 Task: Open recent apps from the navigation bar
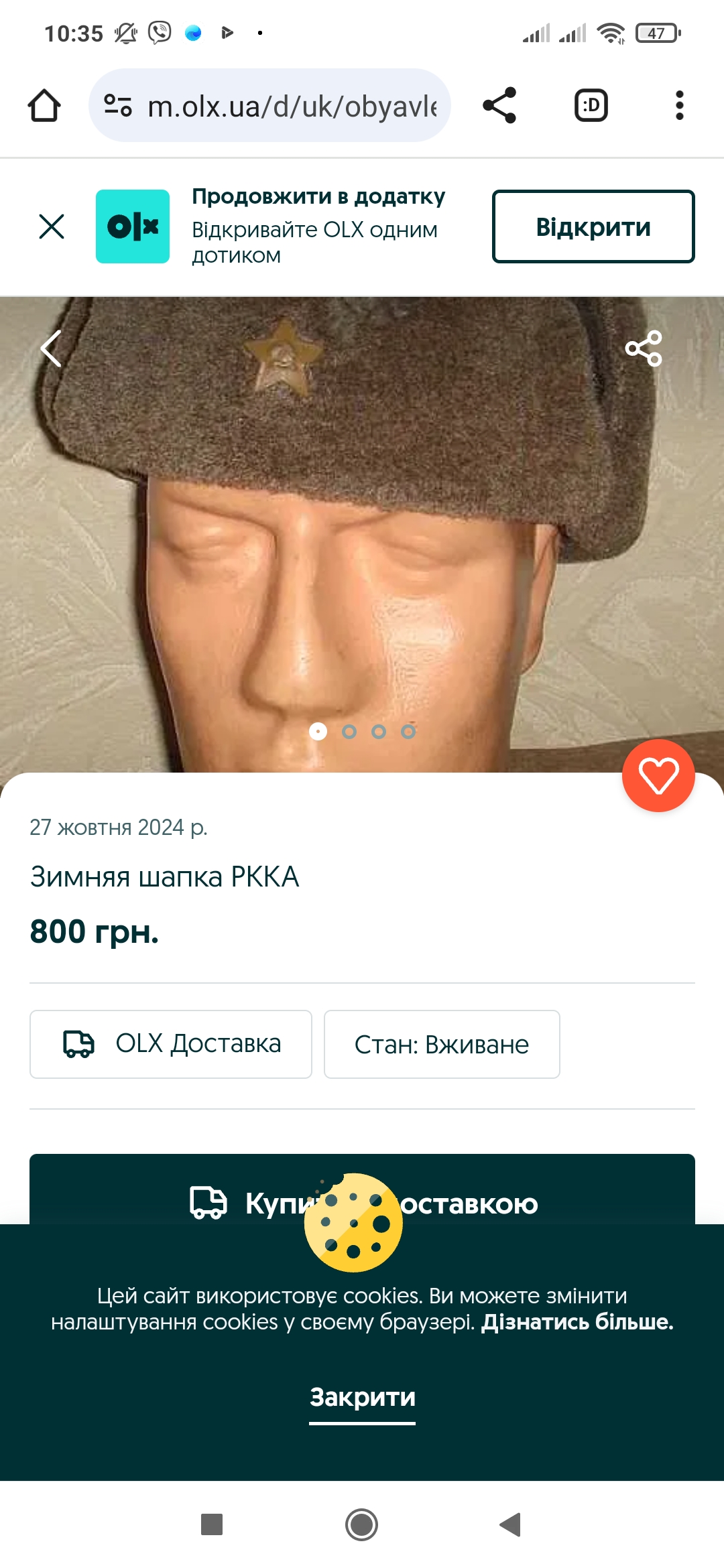tap(212, 1524)
